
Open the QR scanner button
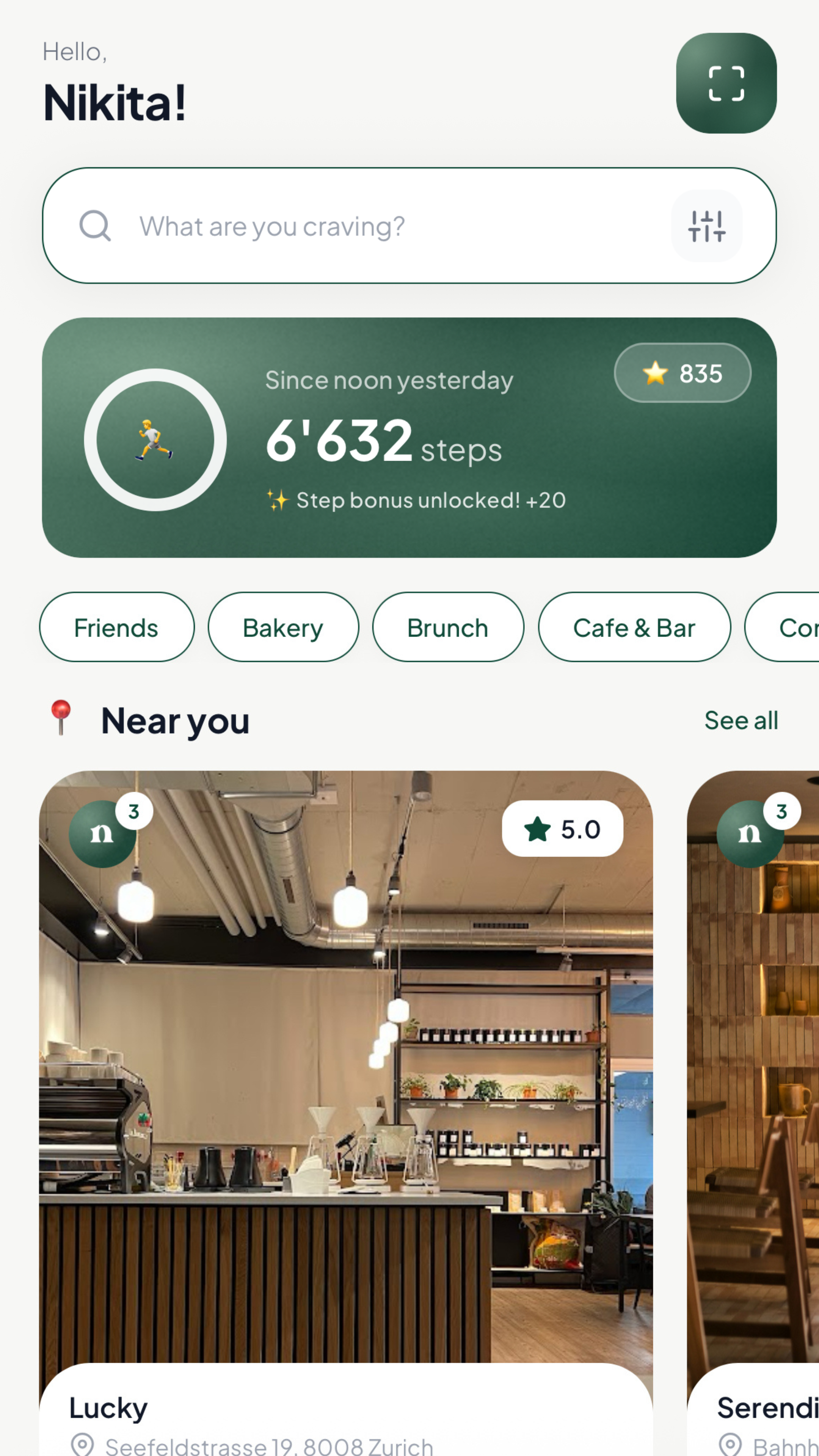click(x=726, y=83)
